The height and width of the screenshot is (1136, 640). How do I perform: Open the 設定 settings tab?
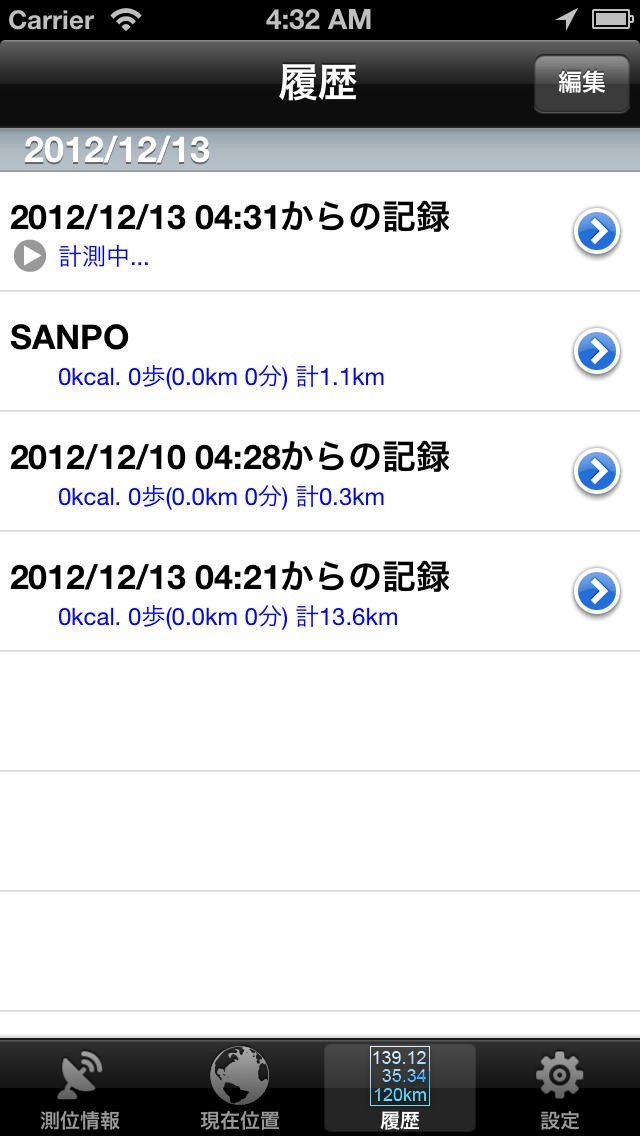pyautogui.click(x=560, y=1090)
